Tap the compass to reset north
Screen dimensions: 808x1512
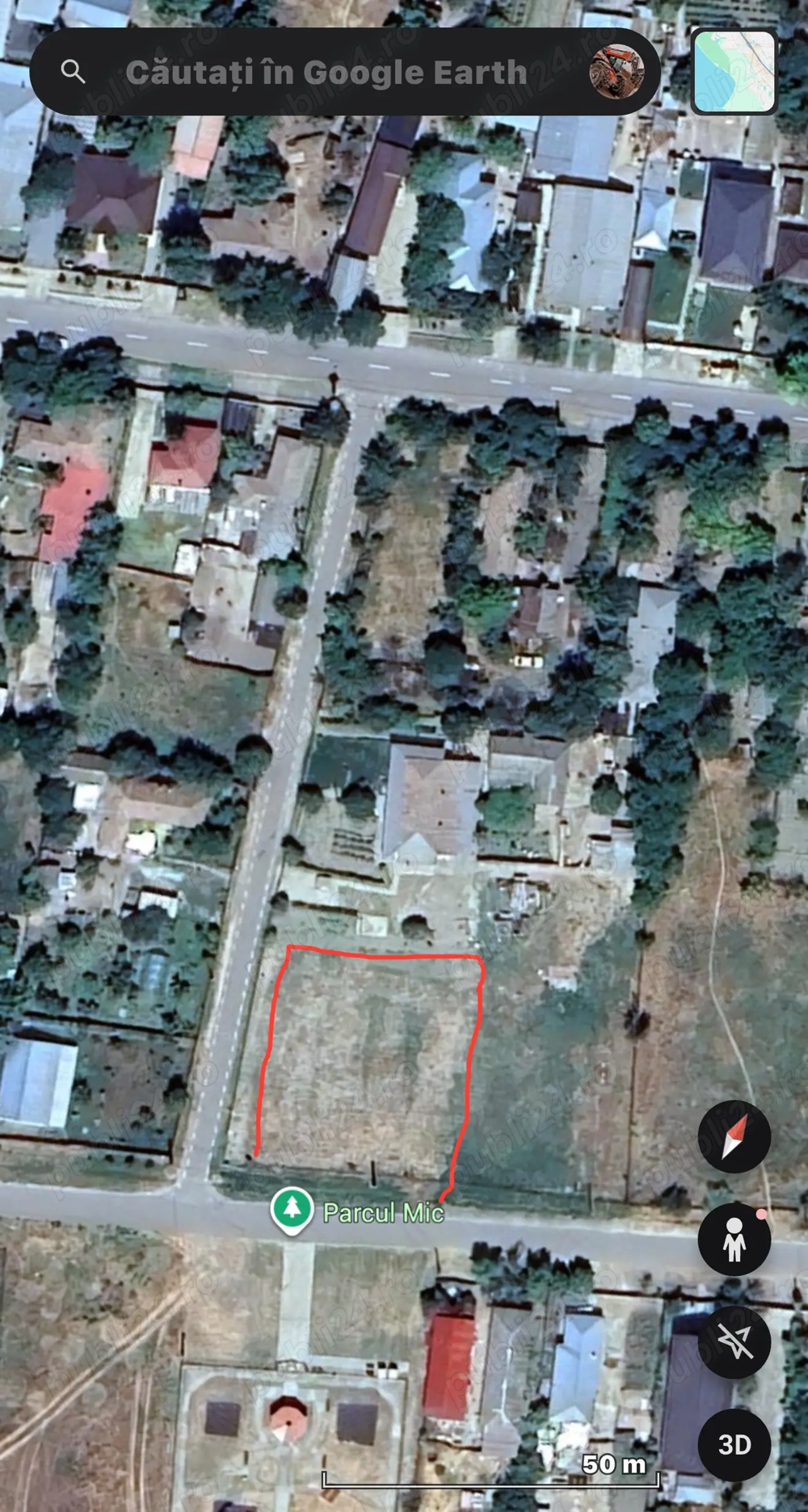click(734, 1136)
